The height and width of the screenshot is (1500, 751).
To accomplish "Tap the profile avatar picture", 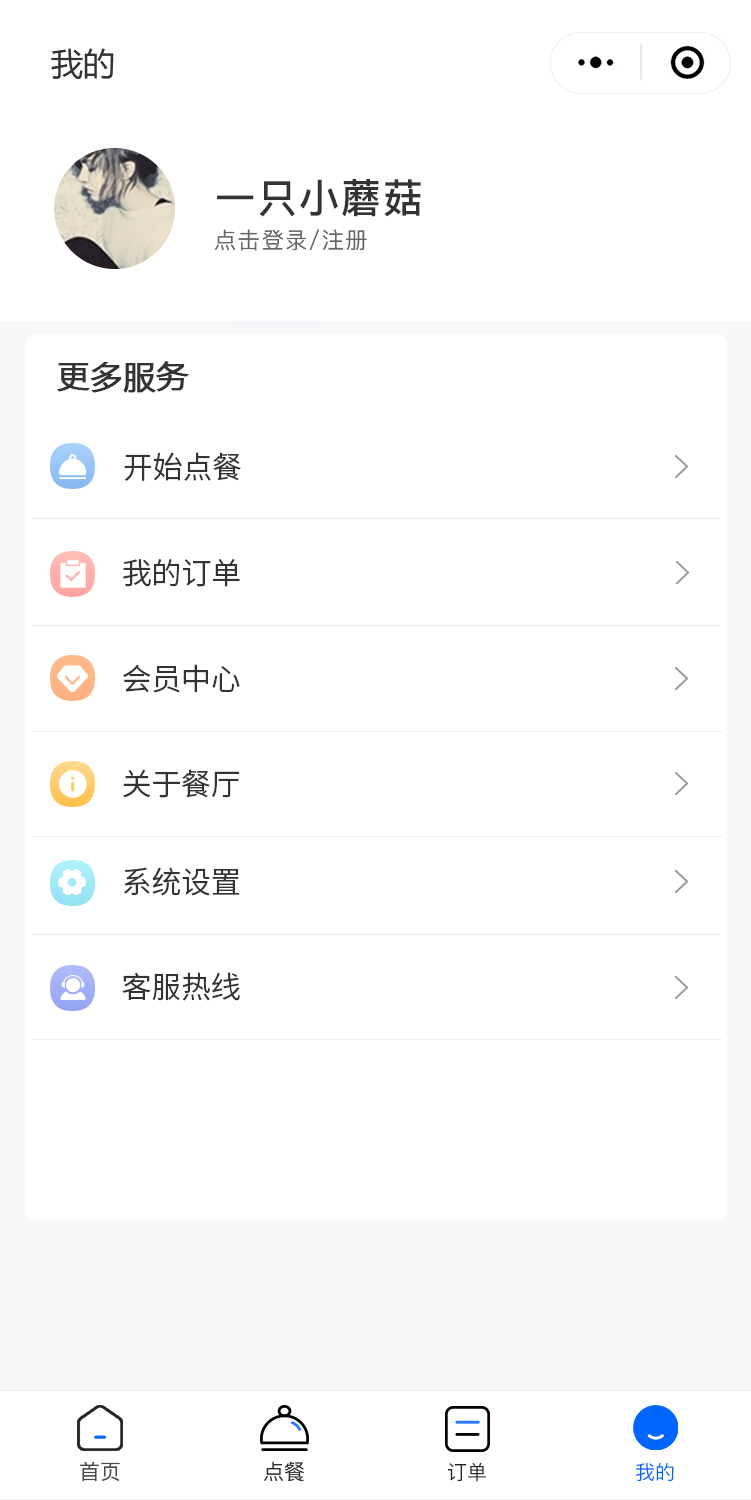I will coord(114,208).
